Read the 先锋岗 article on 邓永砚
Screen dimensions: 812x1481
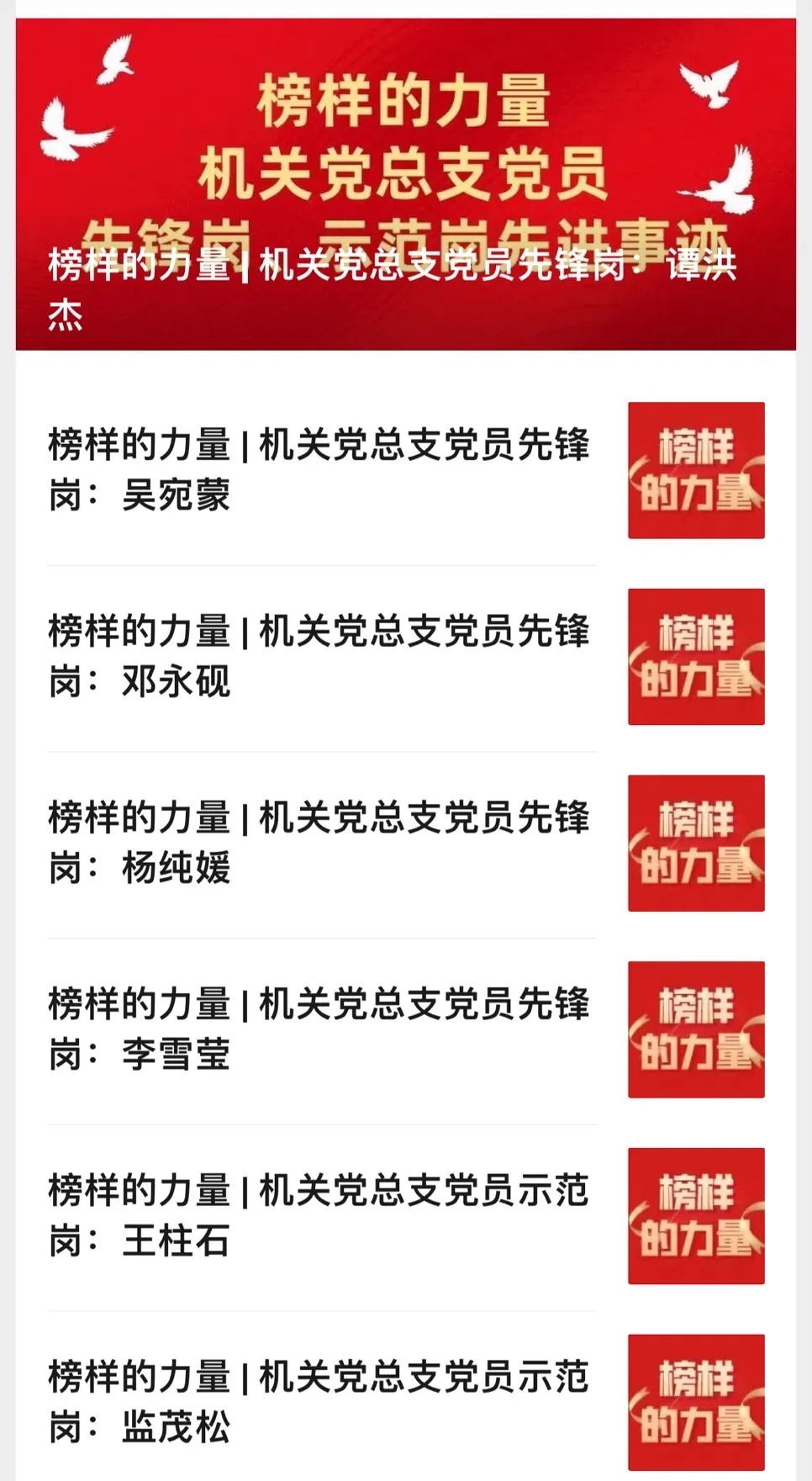[x=319, y=656]
